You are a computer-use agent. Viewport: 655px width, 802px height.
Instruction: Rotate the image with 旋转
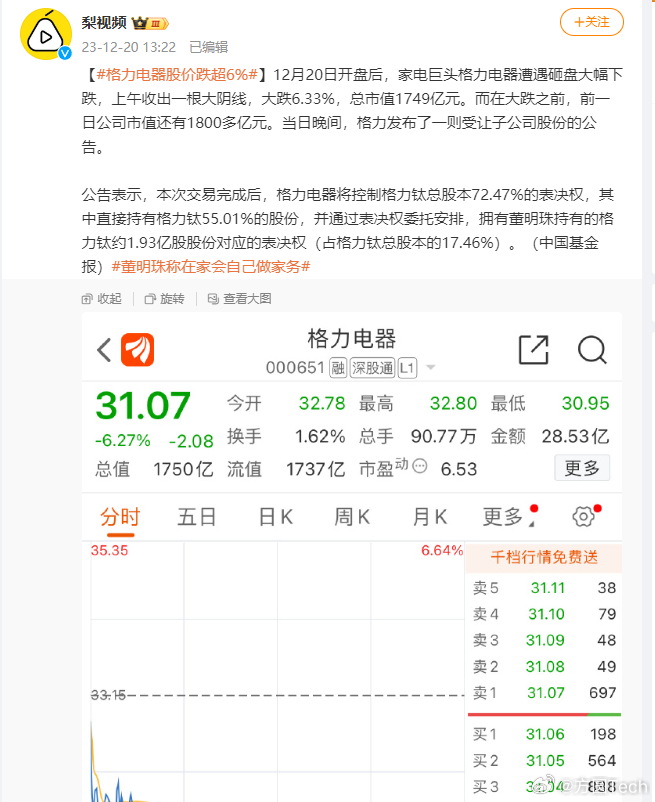point(165,298)
